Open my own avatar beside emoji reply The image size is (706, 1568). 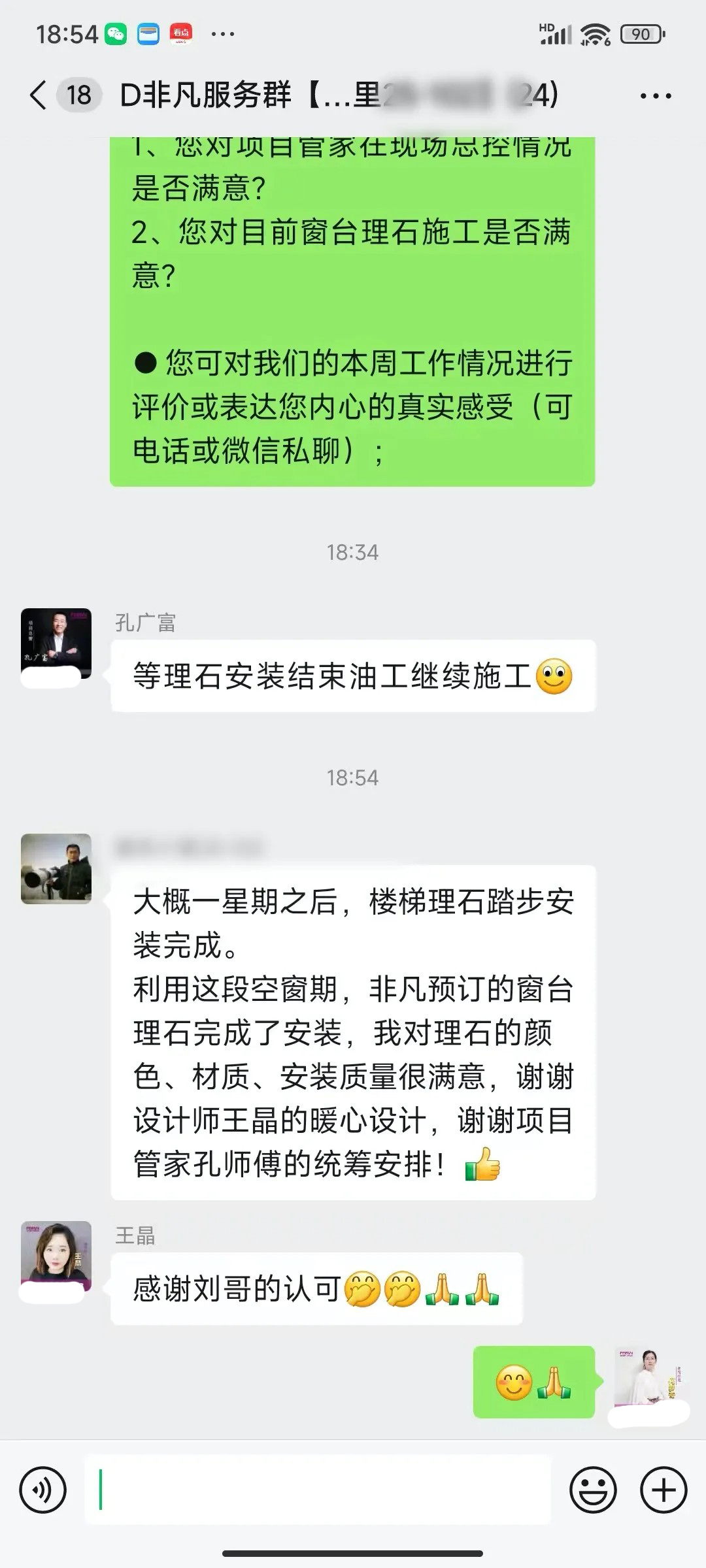point(649,1382)
